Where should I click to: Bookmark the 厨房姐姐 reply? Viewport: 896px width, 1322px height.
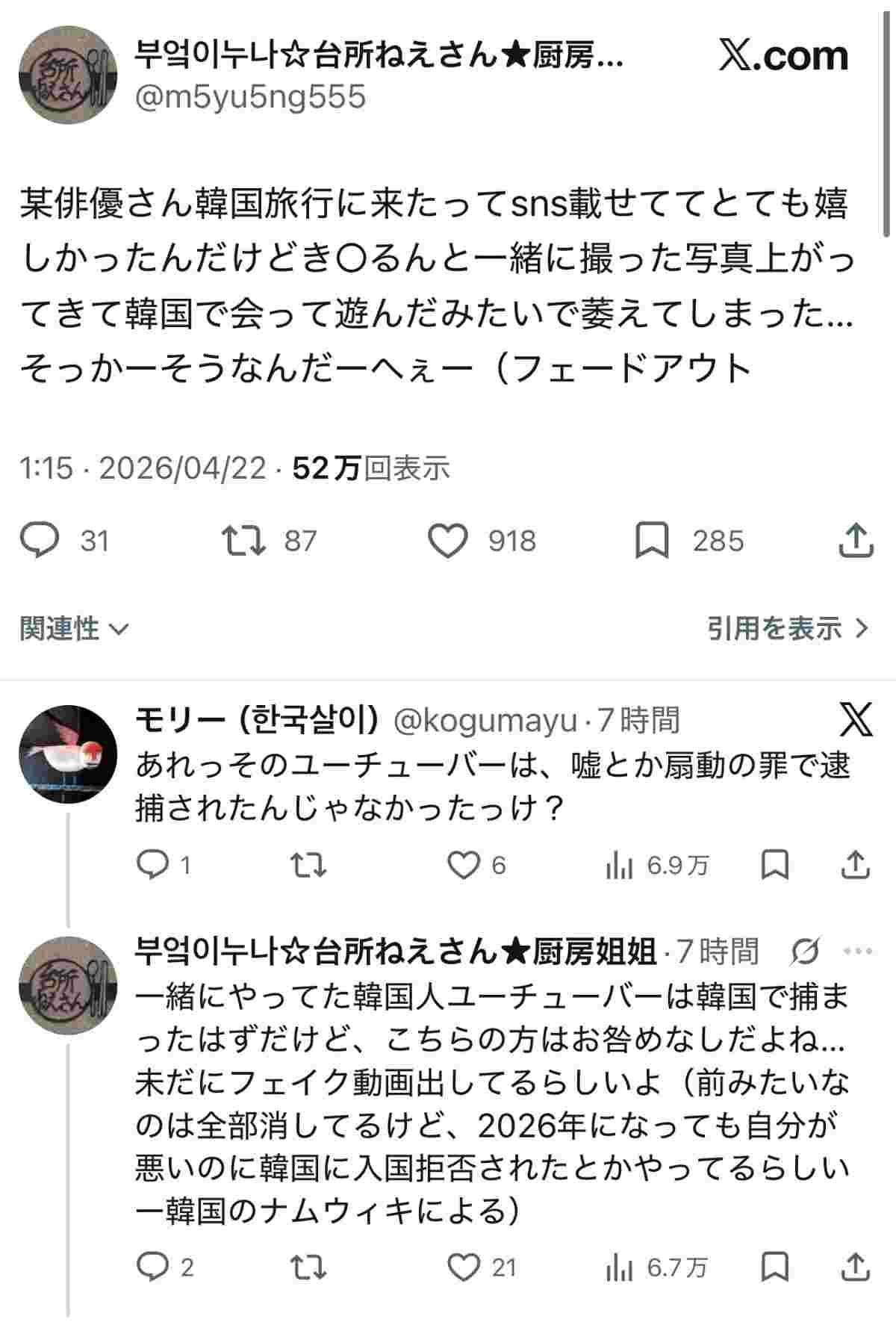[x=774, y=1267]
